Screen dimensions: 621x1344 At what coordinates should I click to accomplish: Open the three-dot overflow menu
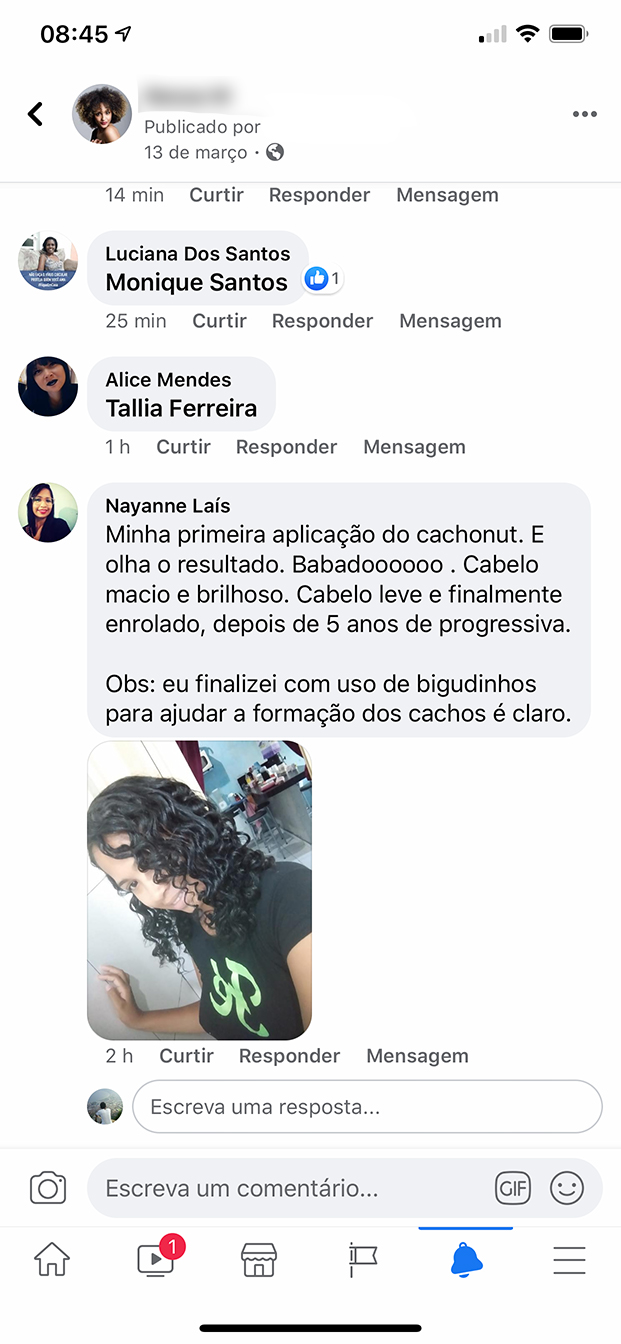point(584,114)
